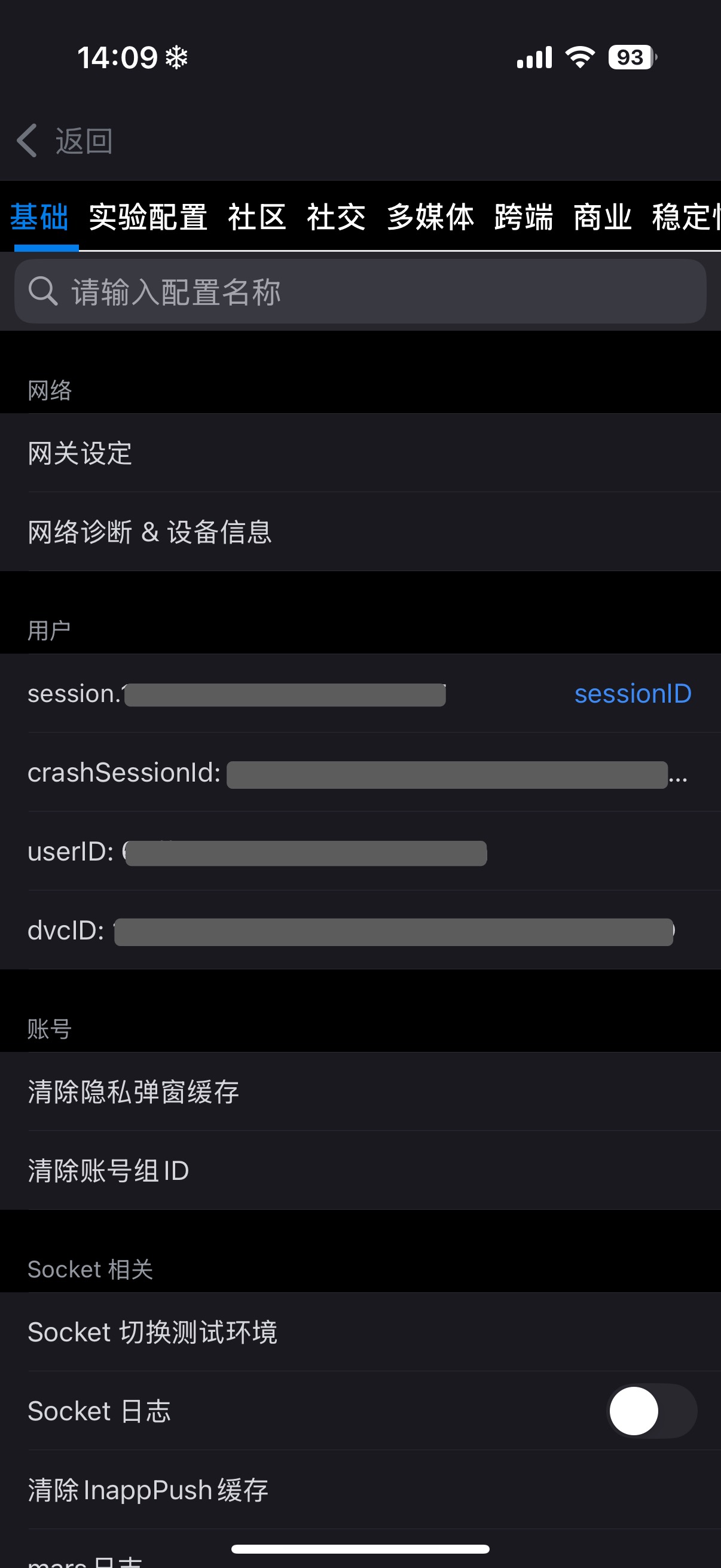The image size is (721, 1568).
Task: Select the 跨端 tab
Action: coord(523,217)
